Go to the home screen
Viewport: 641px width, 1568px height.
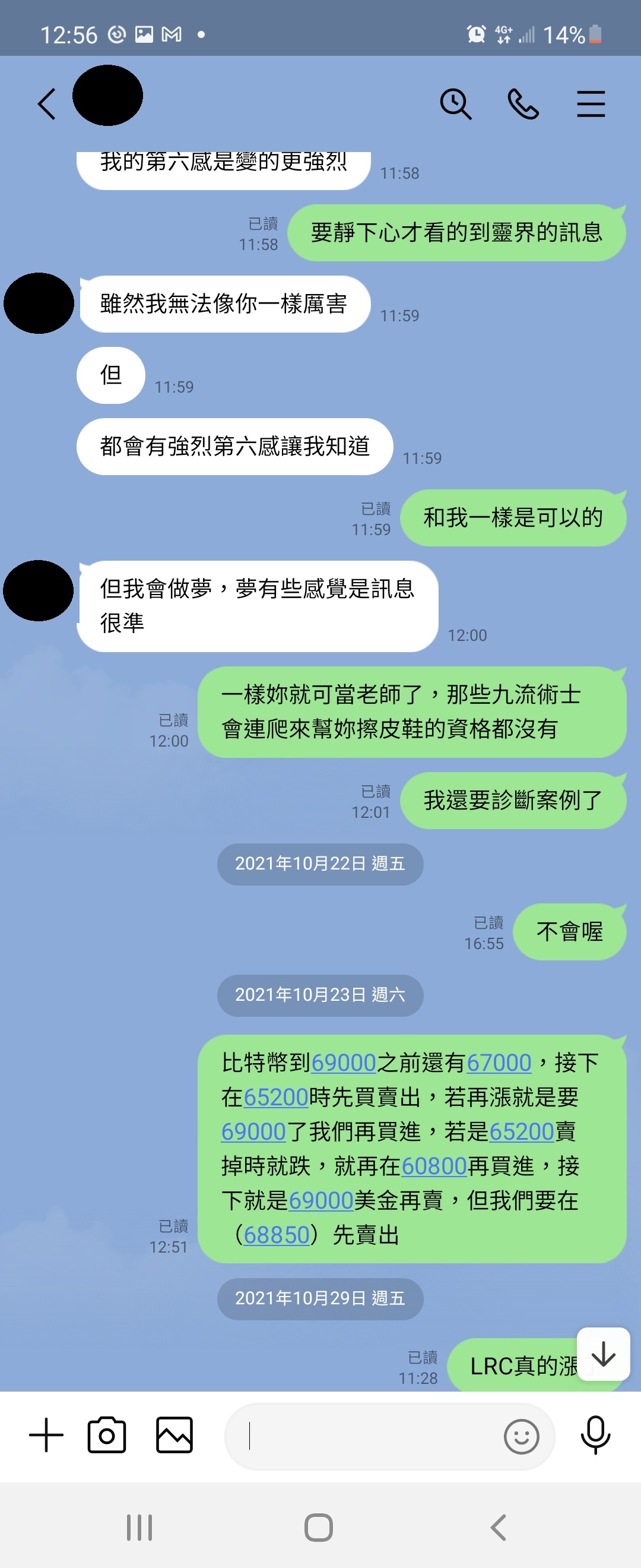[x=319, y=1527]
